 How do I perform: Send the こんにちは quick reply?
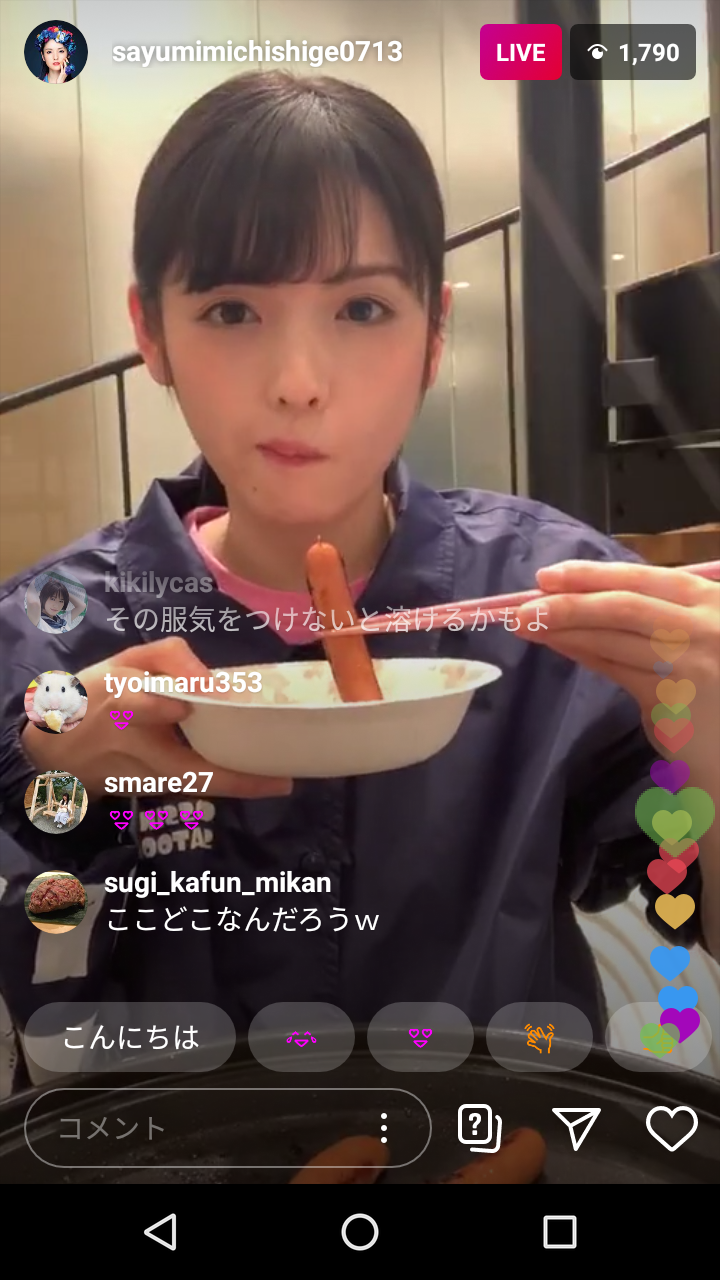(130, 1037)
